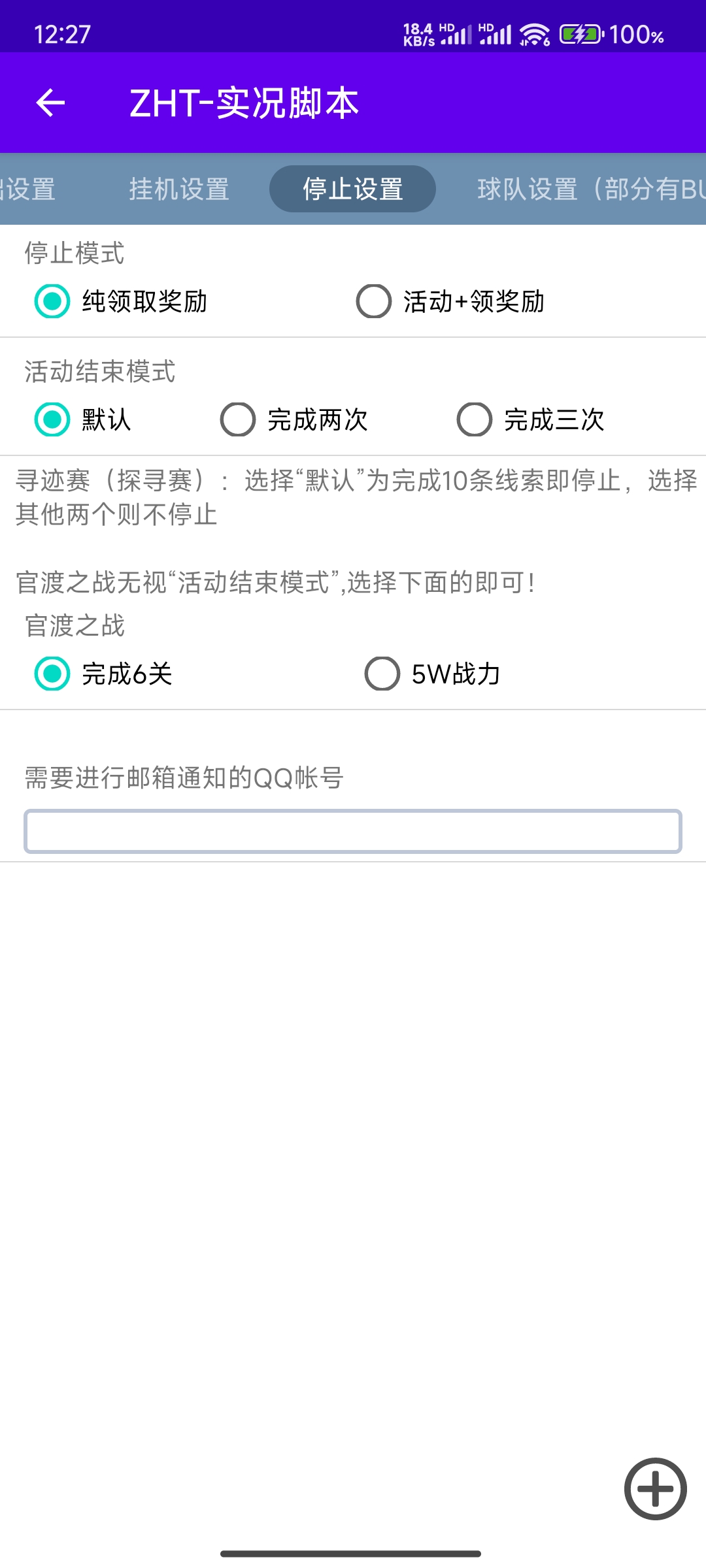This screenshot has height=1568, width=706.
Task: Tap the back arrow to exit settings
Action: pyautogui.click(x=51, y=103)
